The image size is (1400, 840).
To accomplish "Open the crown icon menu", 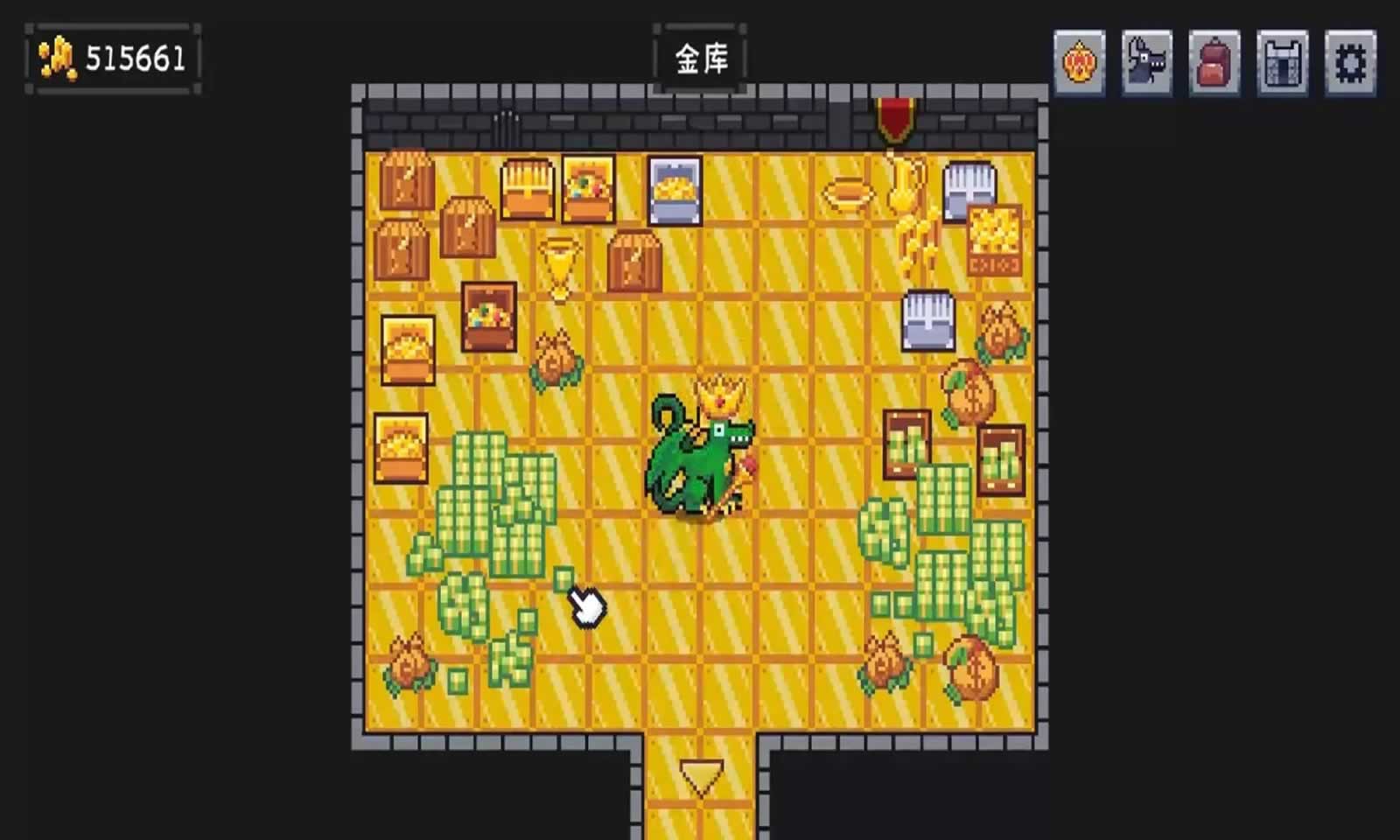I will pyautogui.click(x=1079, y=62).
